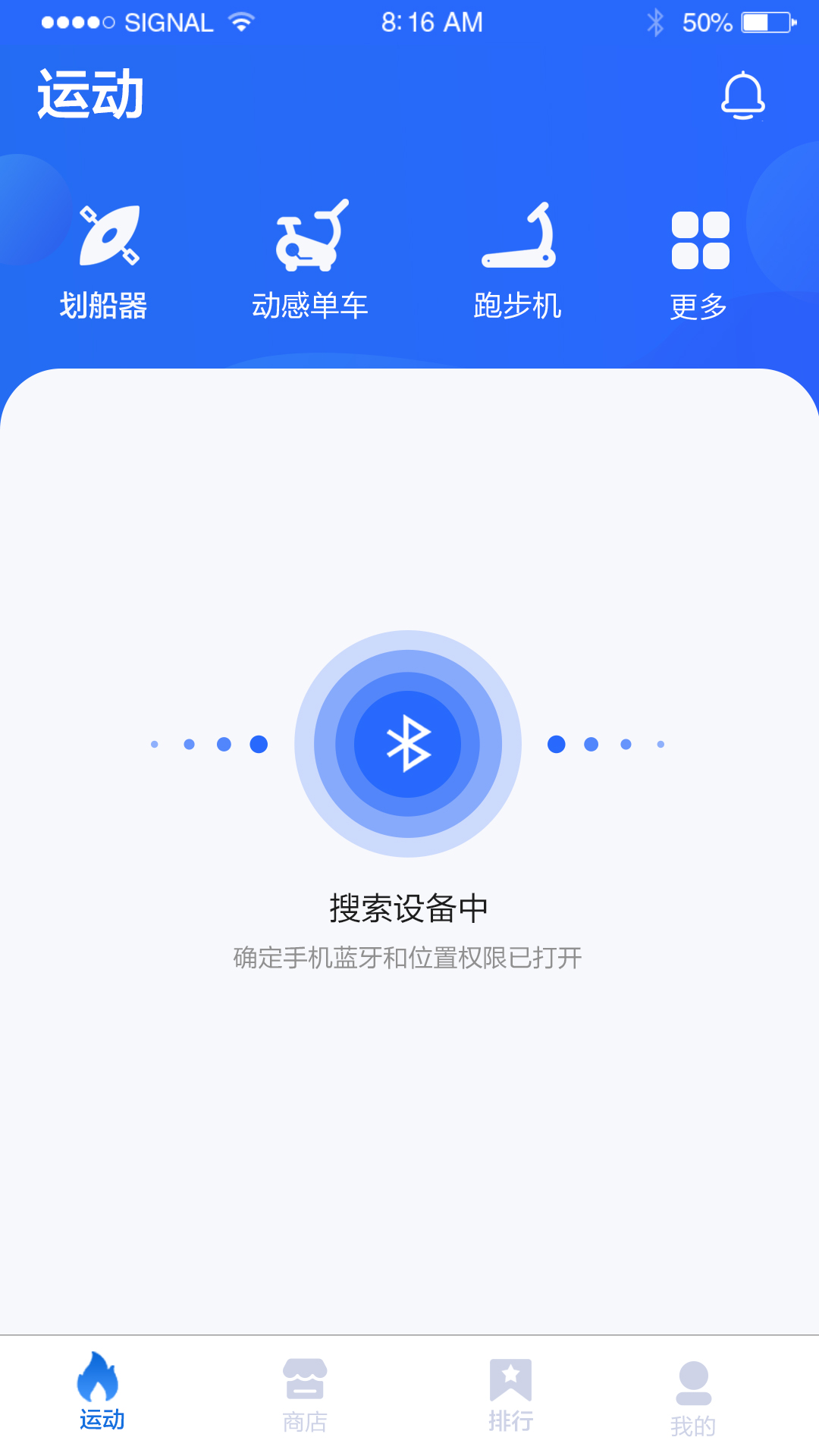Tap the flame icon above 运动
Image resolution: width=819 pixels, height=1456 pixels.
point(99,1382)
